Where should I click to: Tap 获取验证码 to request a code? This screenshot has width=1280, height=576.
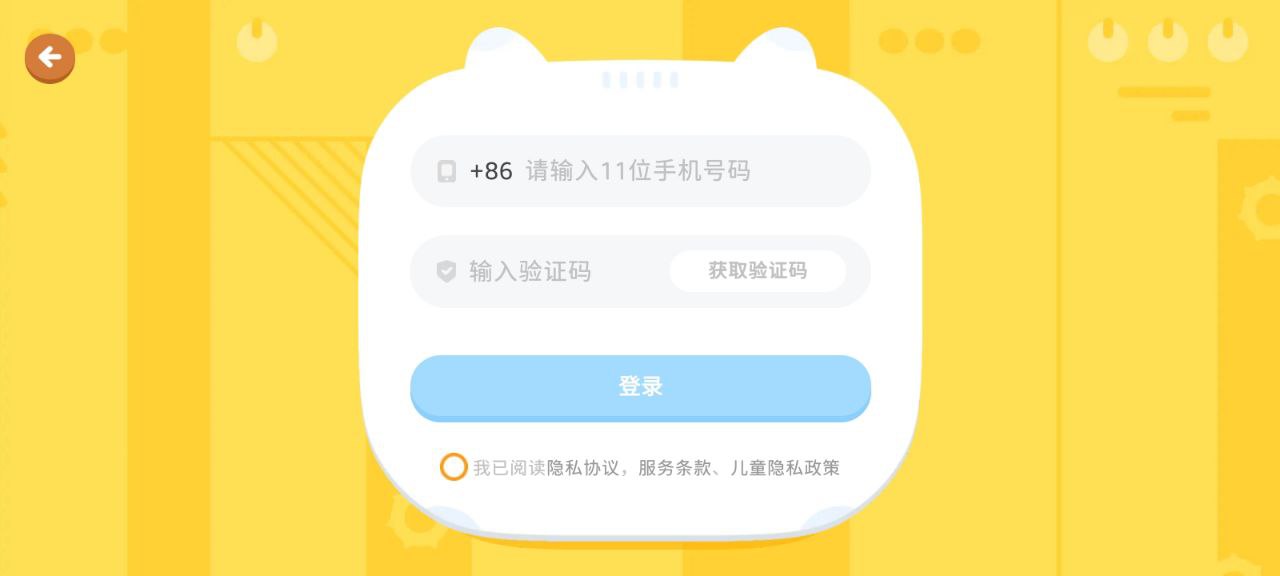click(757, 271)
